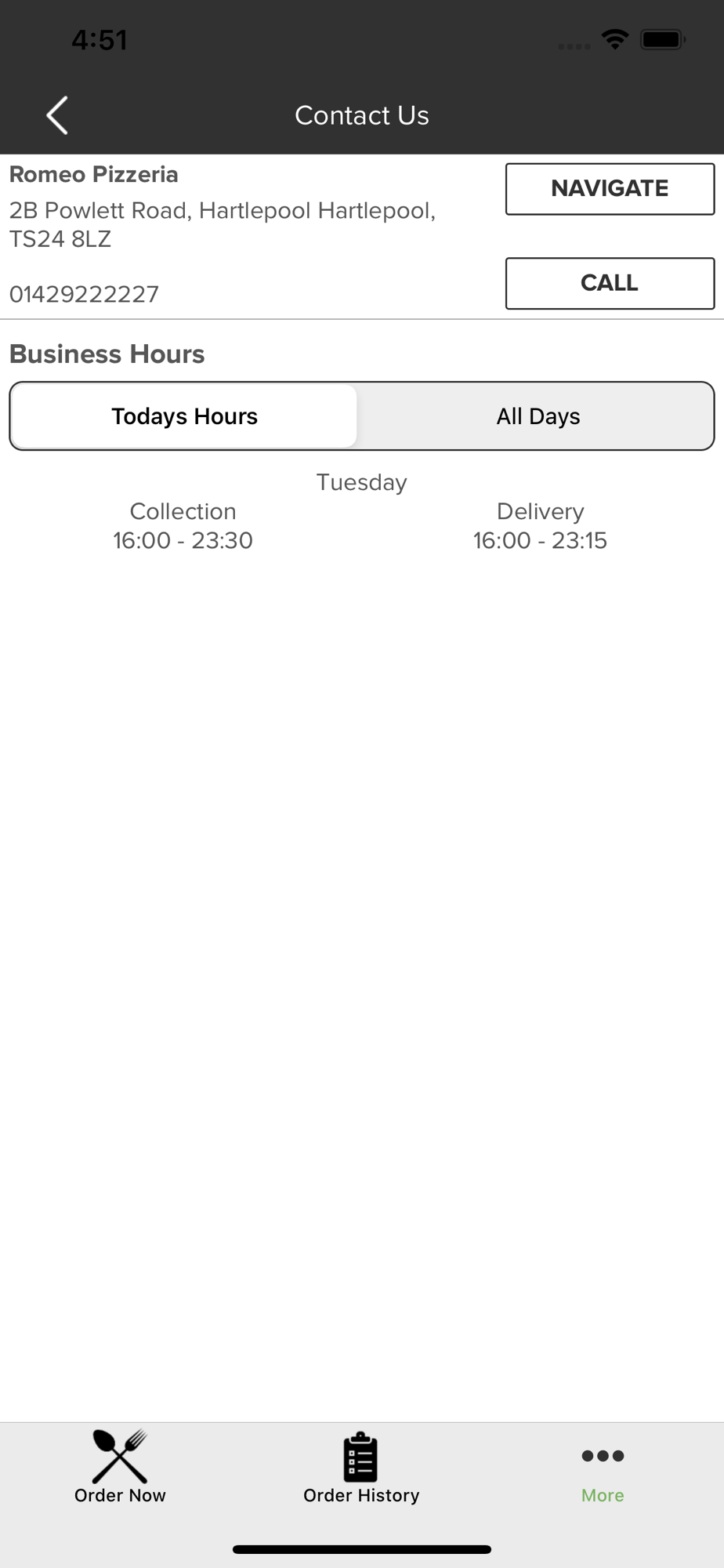Call Romeo Pizzeria
The image size is (724, 1568).
coord(610,283)
